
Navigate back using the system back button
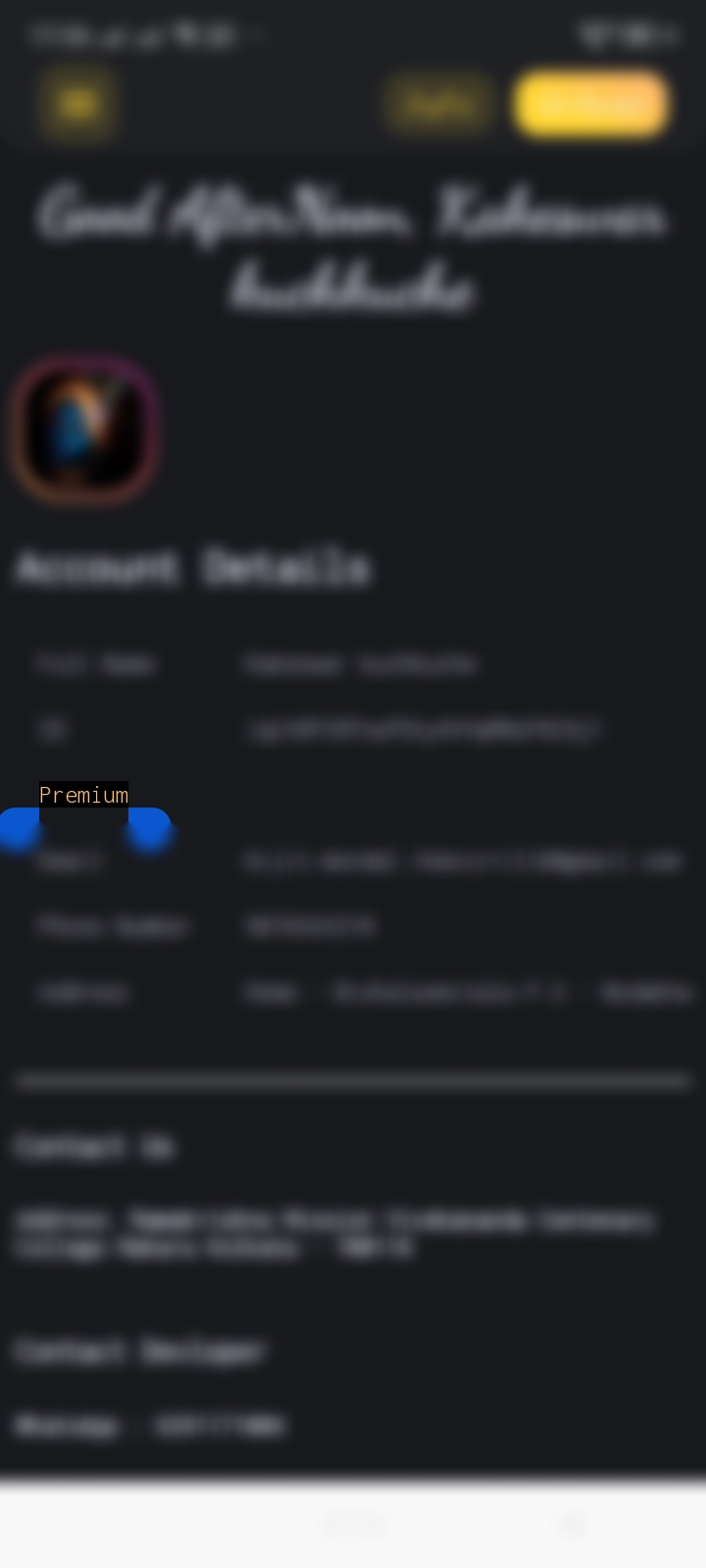coord(574,1524)
